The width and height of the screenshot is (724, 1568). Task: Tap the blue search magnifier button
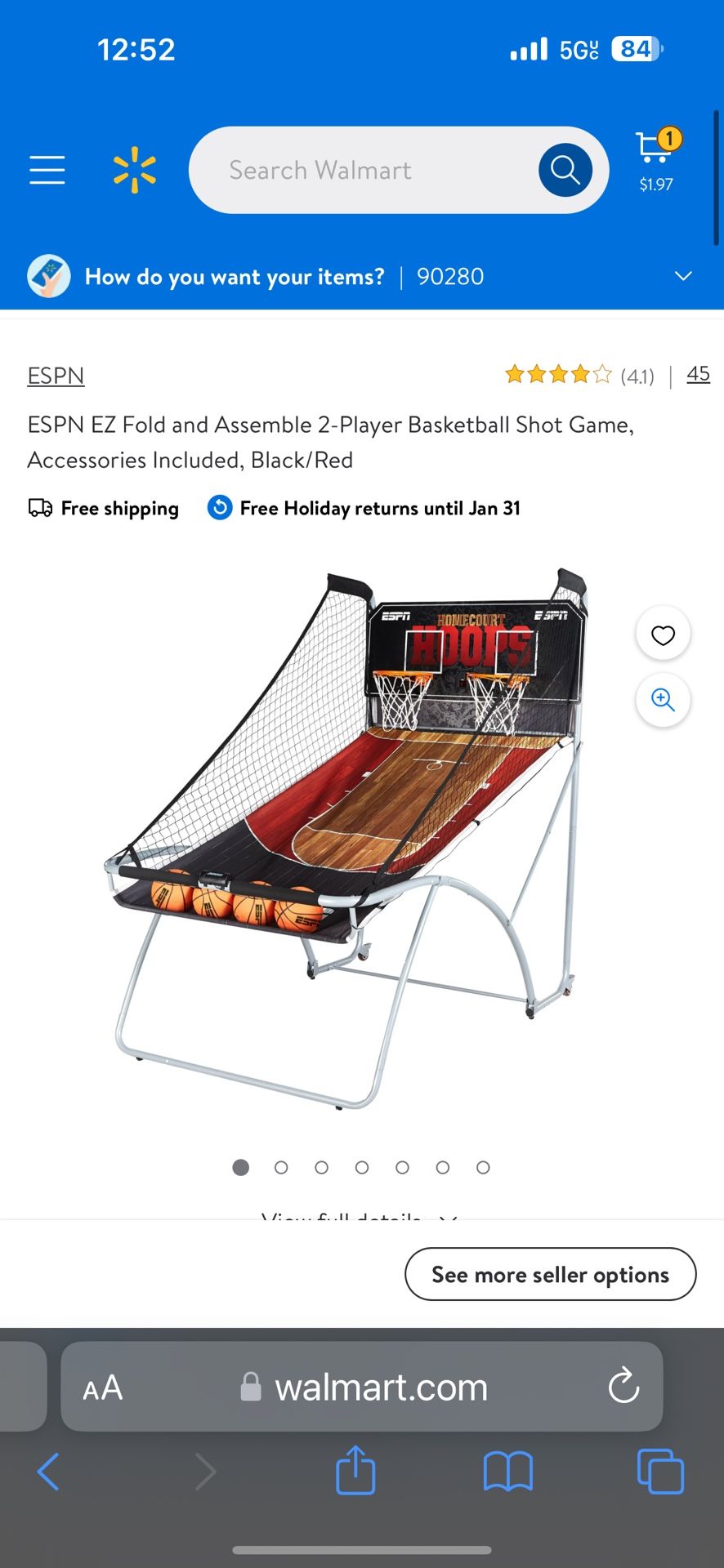(x=565, y=170)
